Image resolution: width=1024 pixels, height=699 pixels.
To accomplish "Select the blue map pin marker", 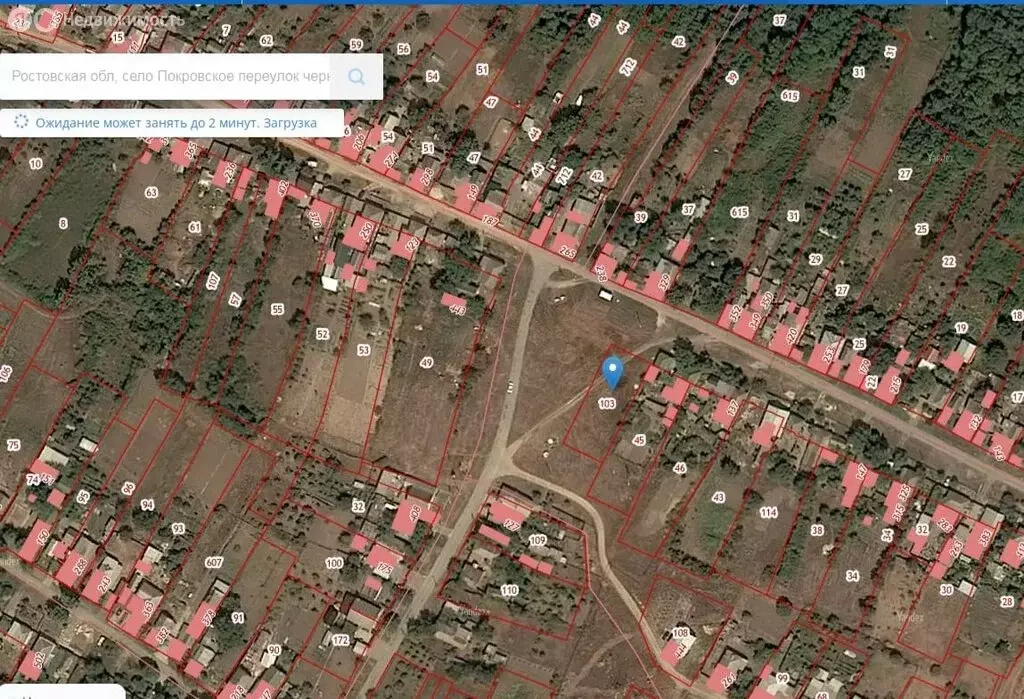I will (x=614, y=372).
